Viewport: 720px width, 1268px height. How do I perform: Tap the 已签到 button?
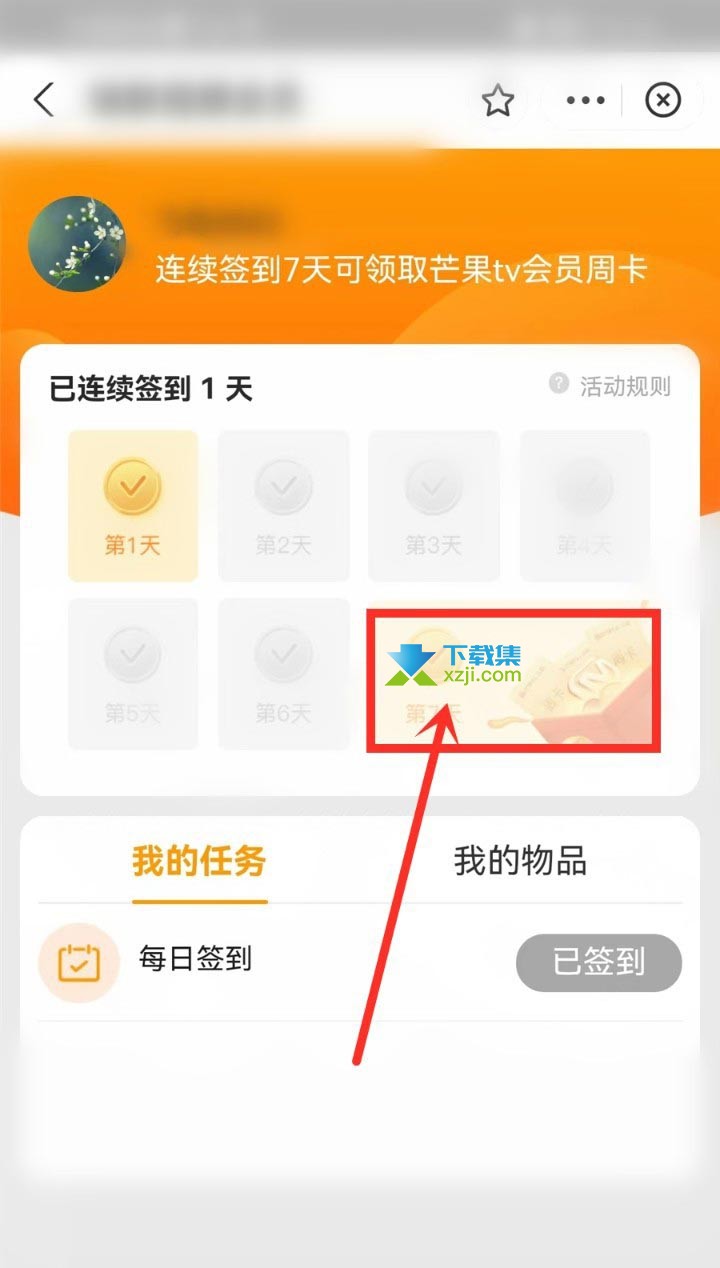click(598, 963)
